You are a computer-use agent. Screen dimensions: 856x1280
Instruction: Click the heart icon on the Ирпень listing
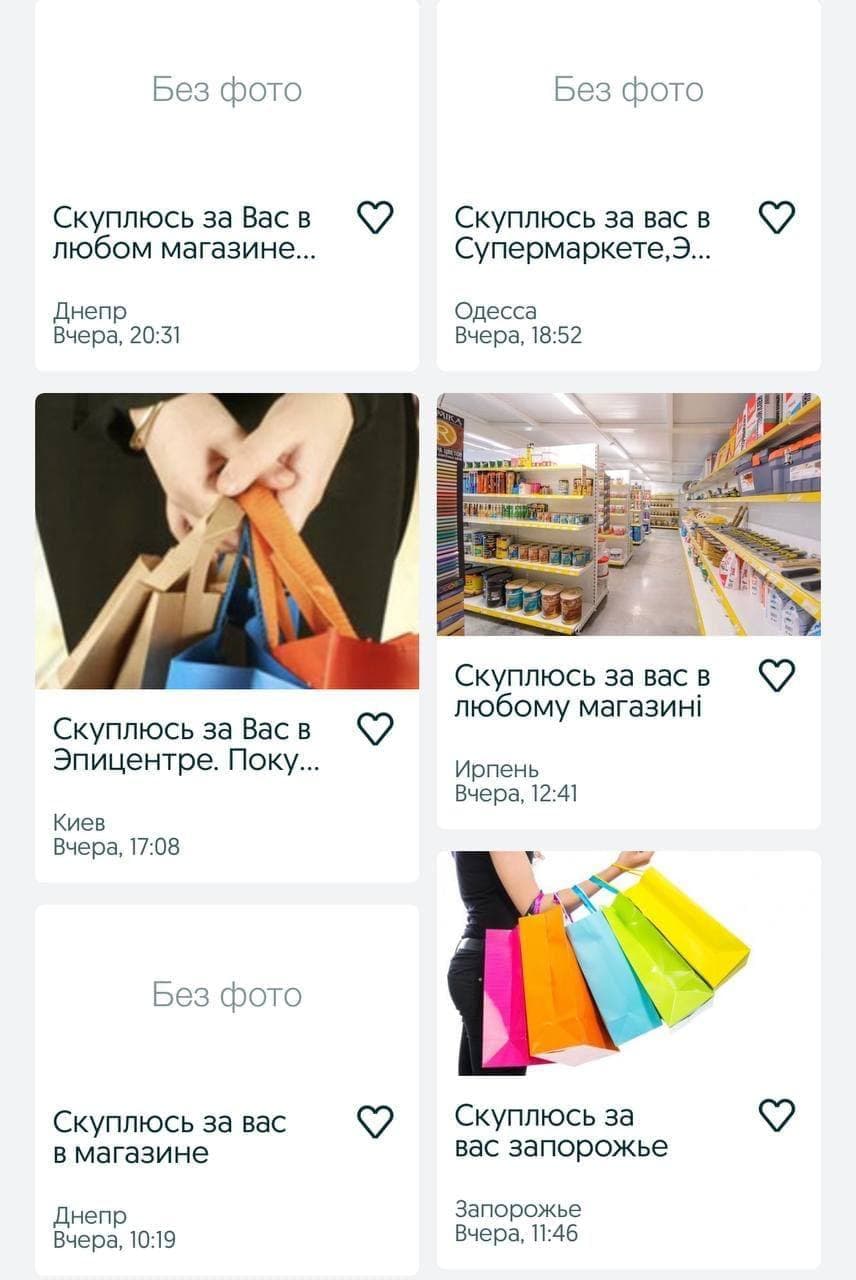click(x=778, y=675)
